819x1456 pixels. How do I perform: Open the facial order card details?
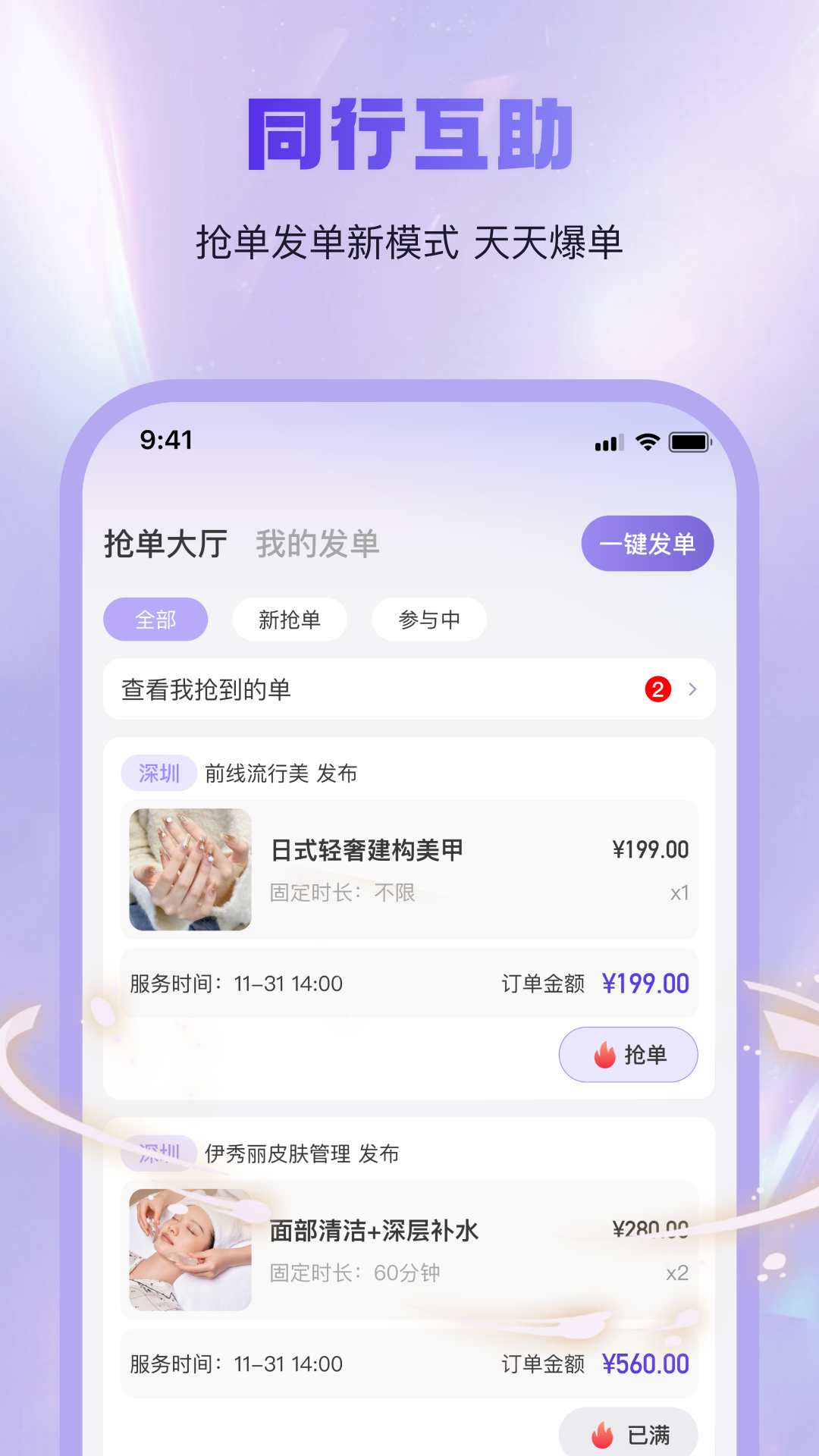[409, 1250]
